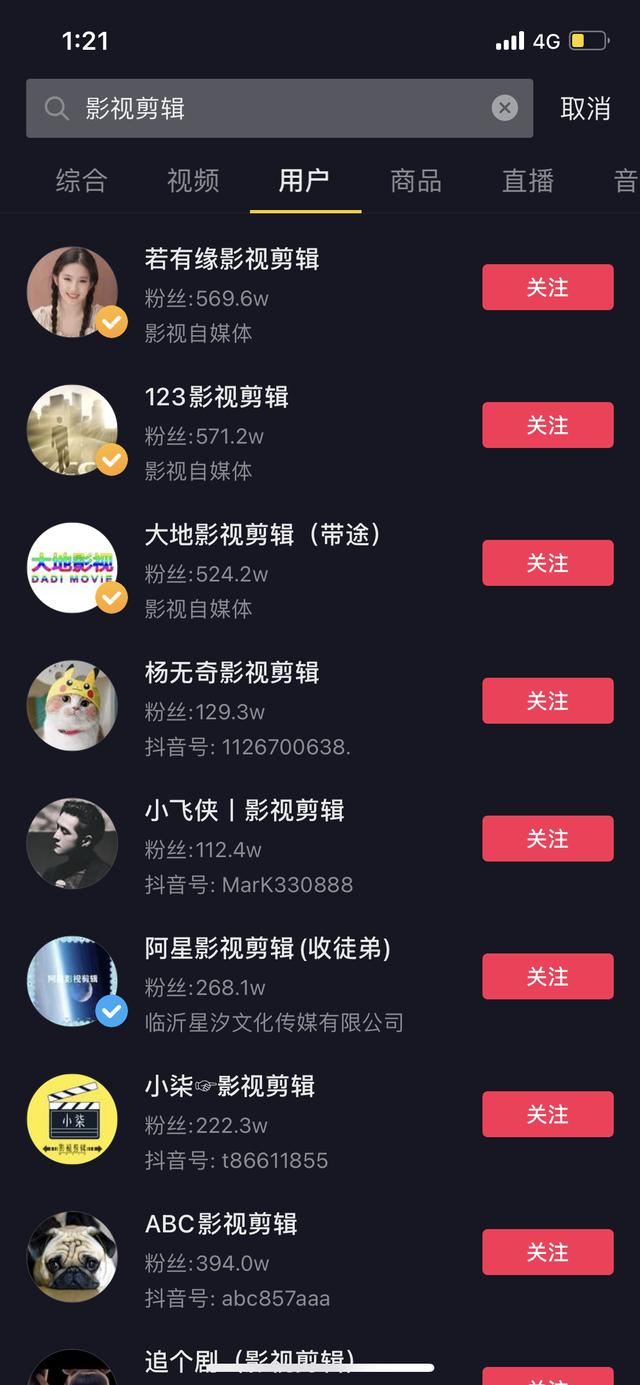Follow ABC影视剪辑

547,1254
